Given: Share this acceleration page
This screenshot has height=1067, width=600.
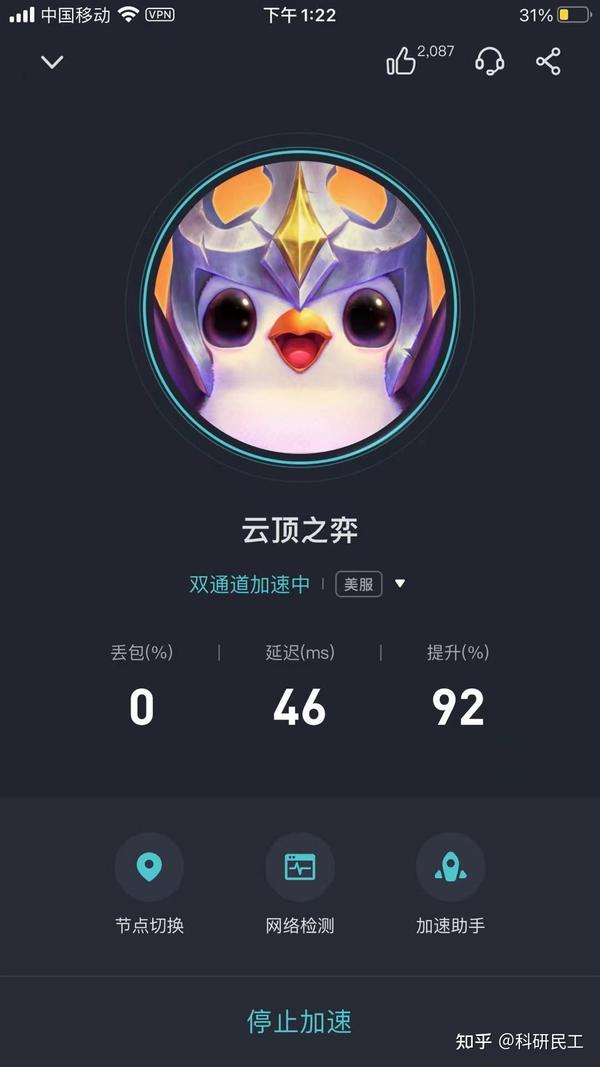Looking at the screenshot, I should pos(548,62).
